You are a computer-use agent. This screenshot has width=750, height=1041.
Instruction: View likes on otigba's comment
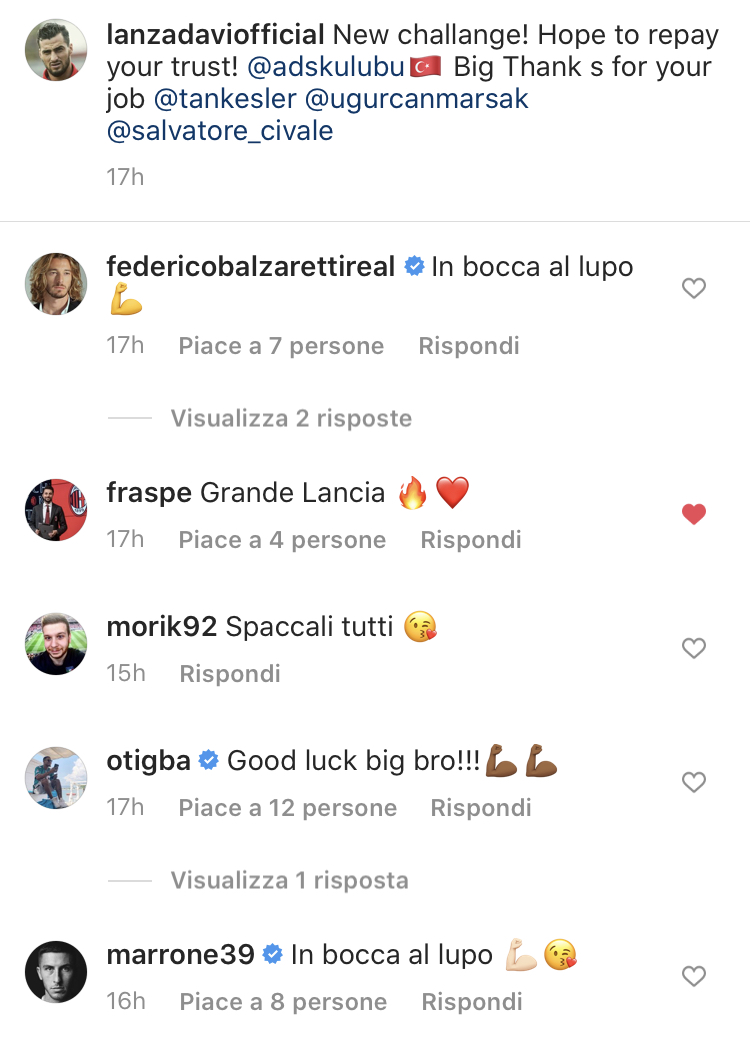[287, 808]
